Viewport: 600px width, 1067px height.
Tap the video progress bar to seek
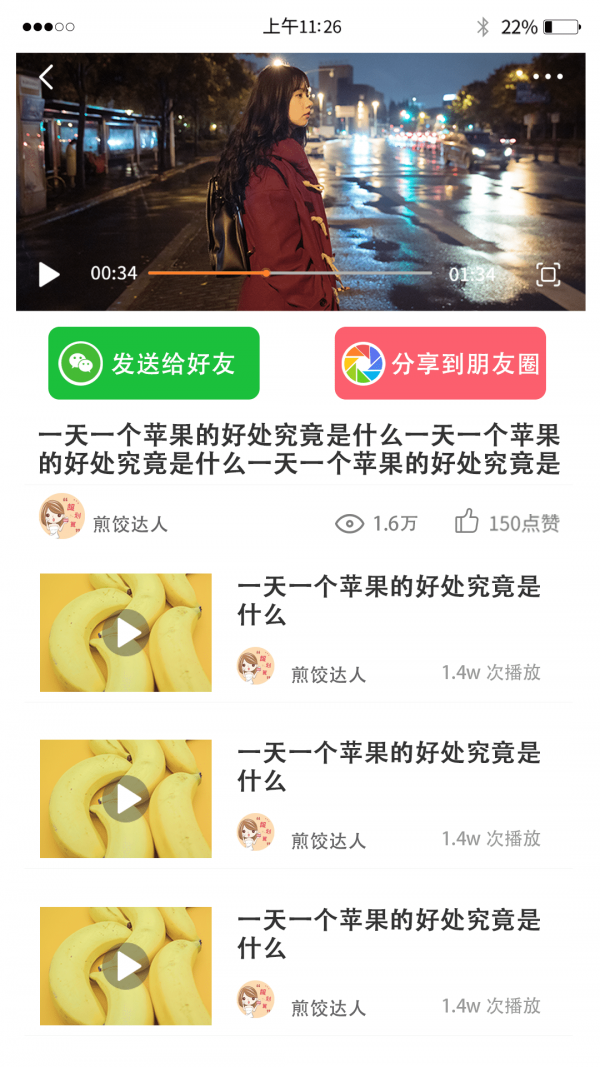tap(290, 273)
